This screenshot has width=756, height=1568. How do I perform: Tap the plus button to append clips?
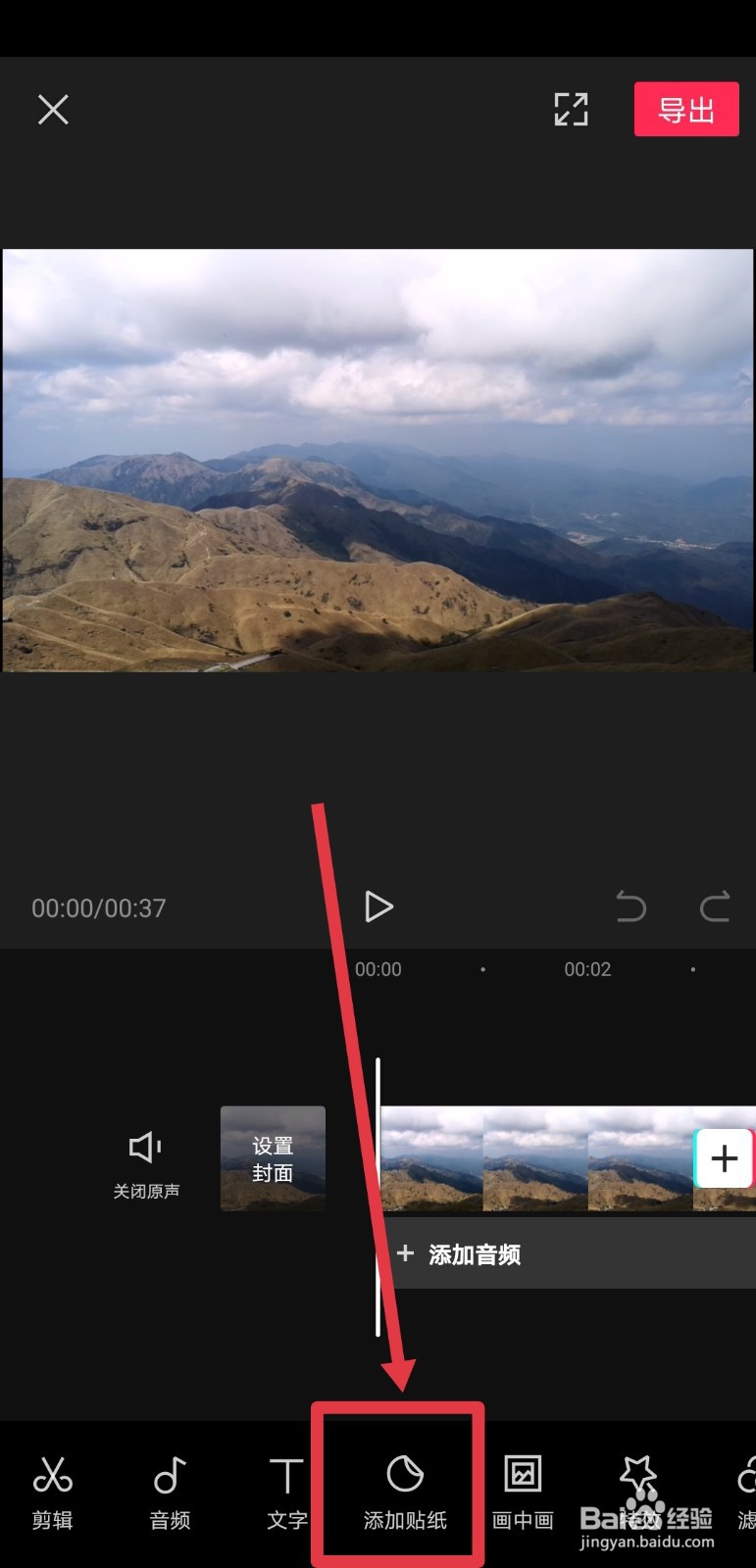723,1158
